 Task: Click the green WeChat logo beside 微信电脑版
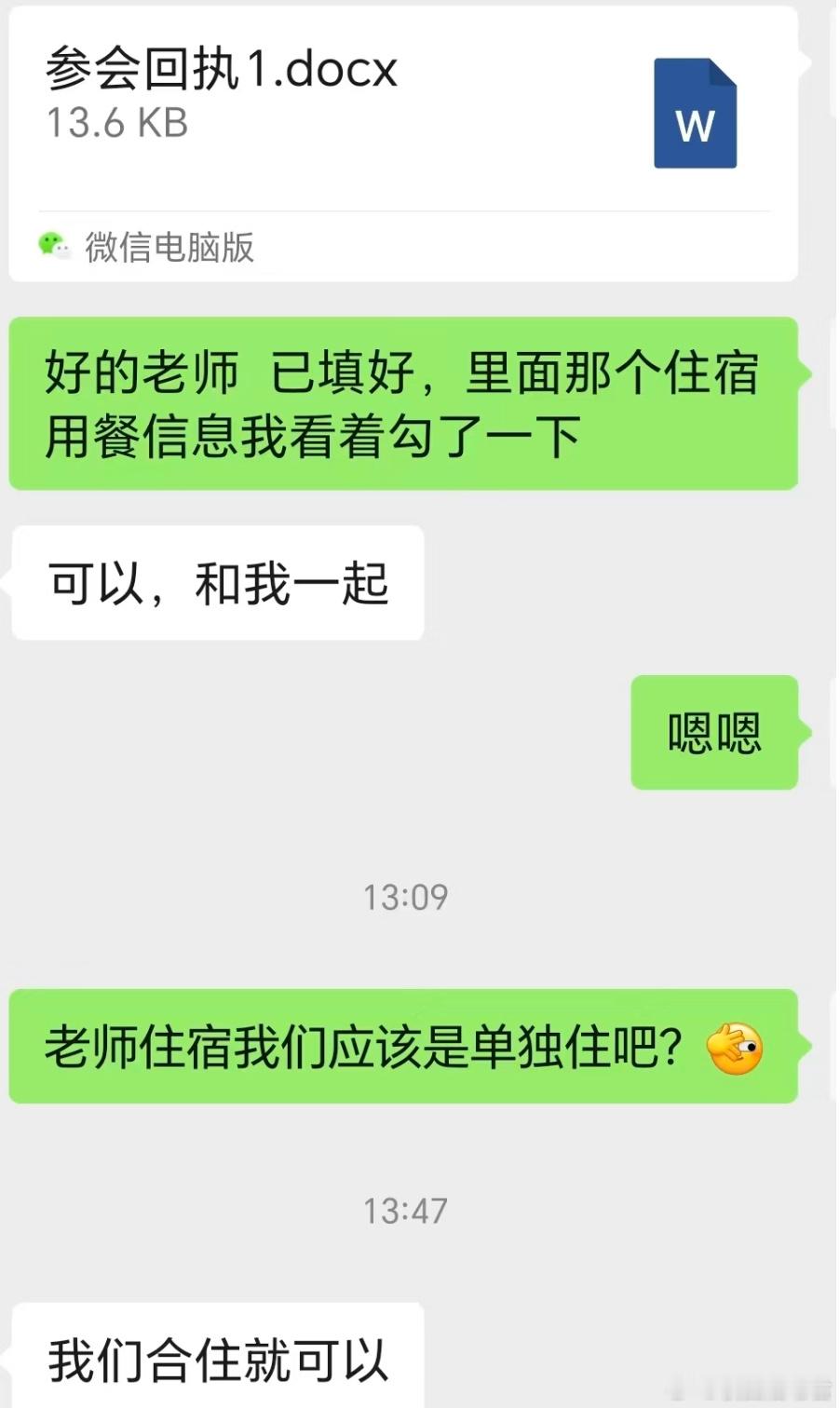click(x=55, y=248)
